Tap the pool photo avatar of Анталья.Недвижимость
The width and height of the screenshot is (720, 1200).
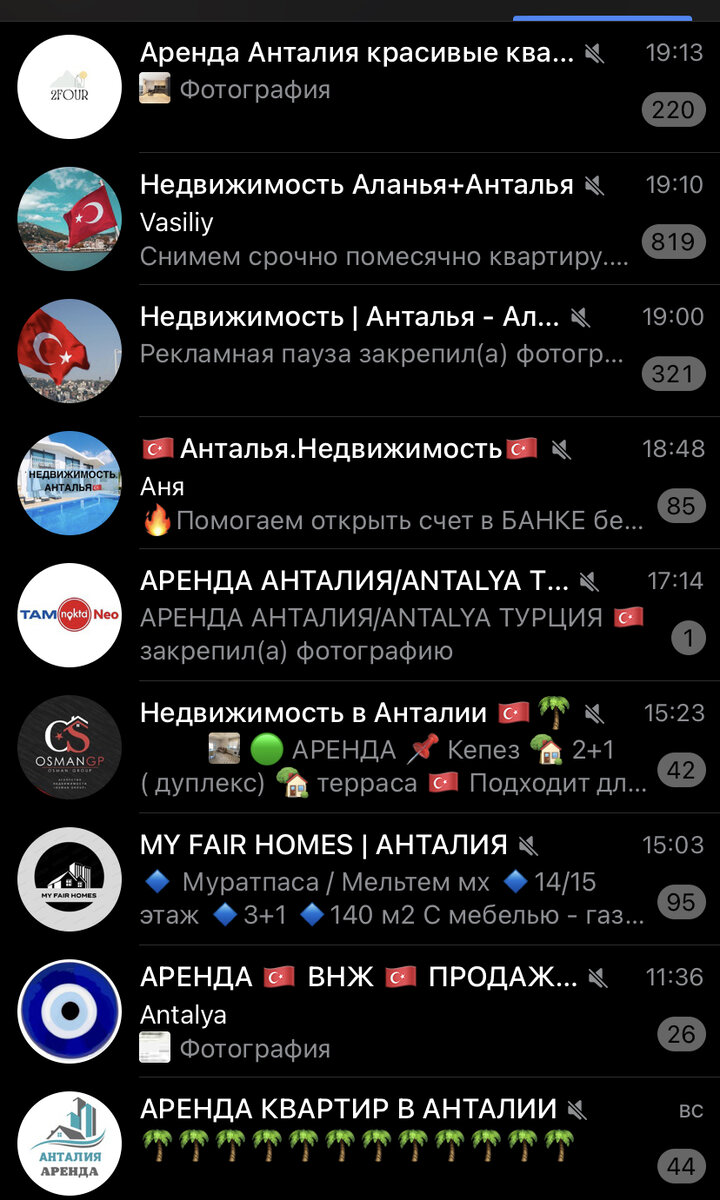click(68, 483)
